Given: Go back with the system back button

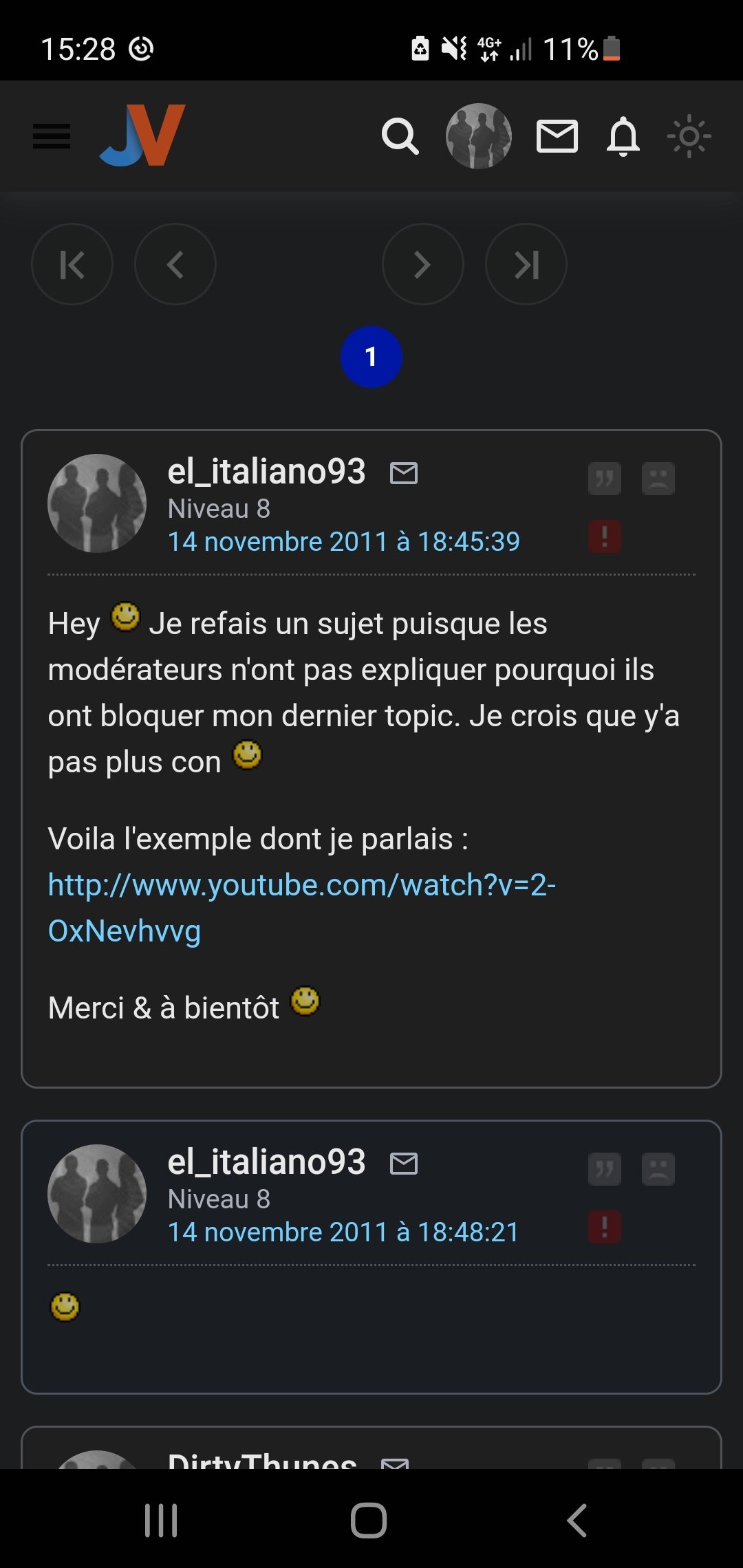Looking at the screenshot, I should pyautogui.click(x=577, y=1520).
